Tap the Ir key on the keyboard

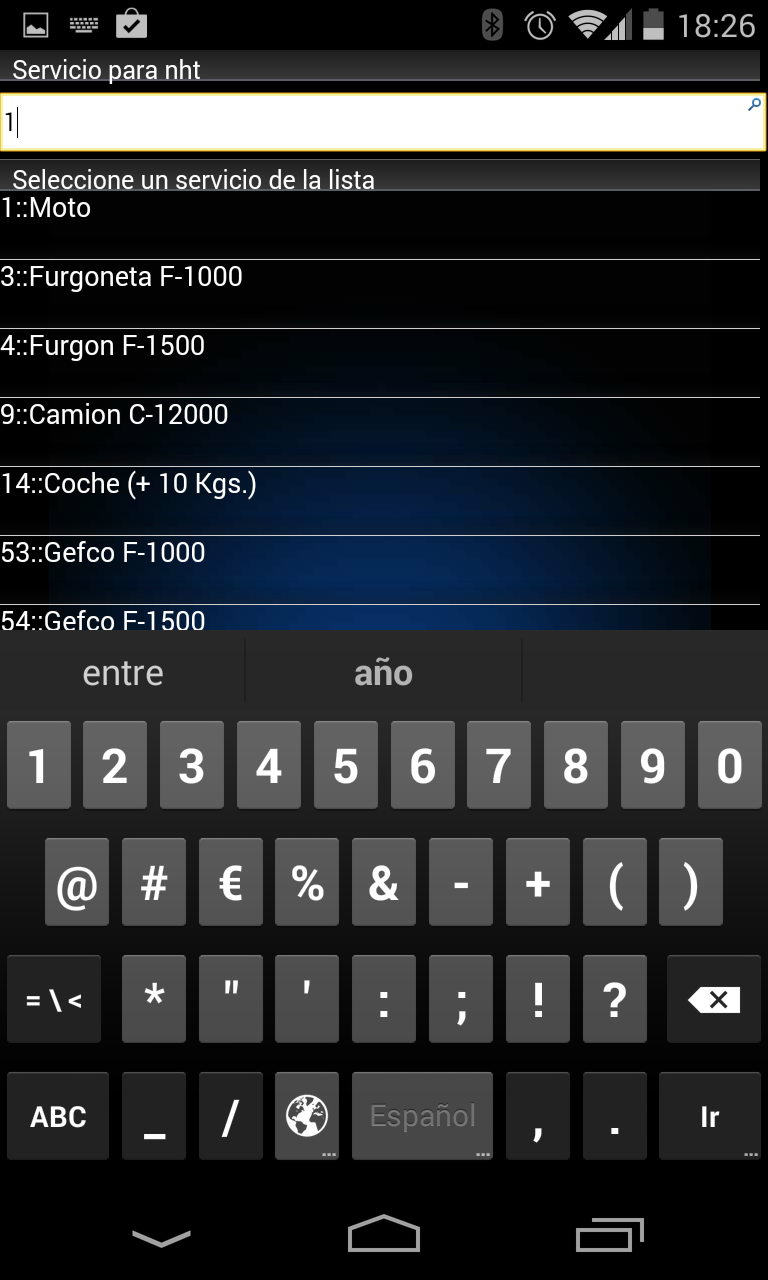(x=709, y=1116)
